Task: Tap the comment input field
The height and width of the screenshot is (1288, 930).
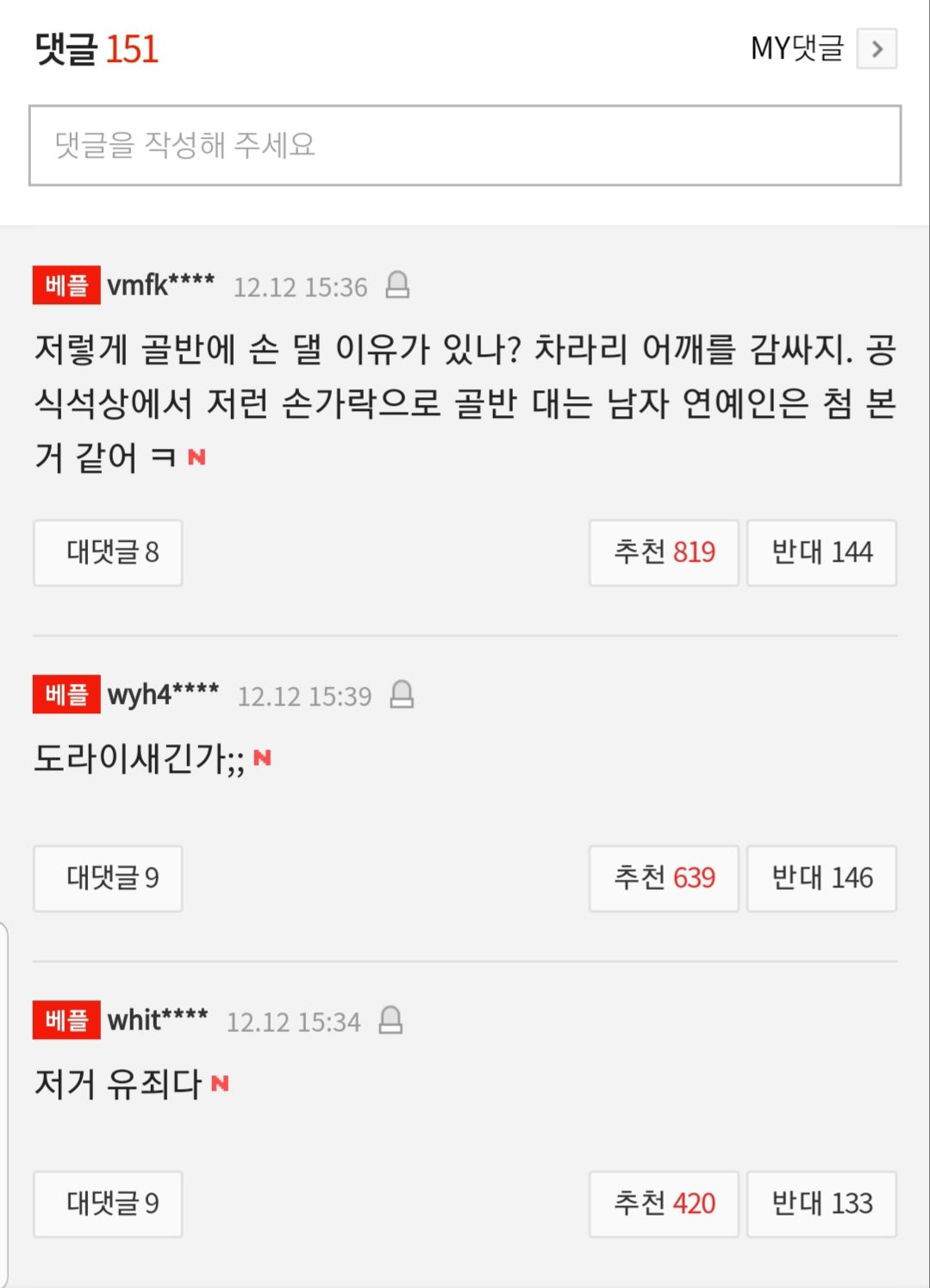Action: tap(465, 145)
